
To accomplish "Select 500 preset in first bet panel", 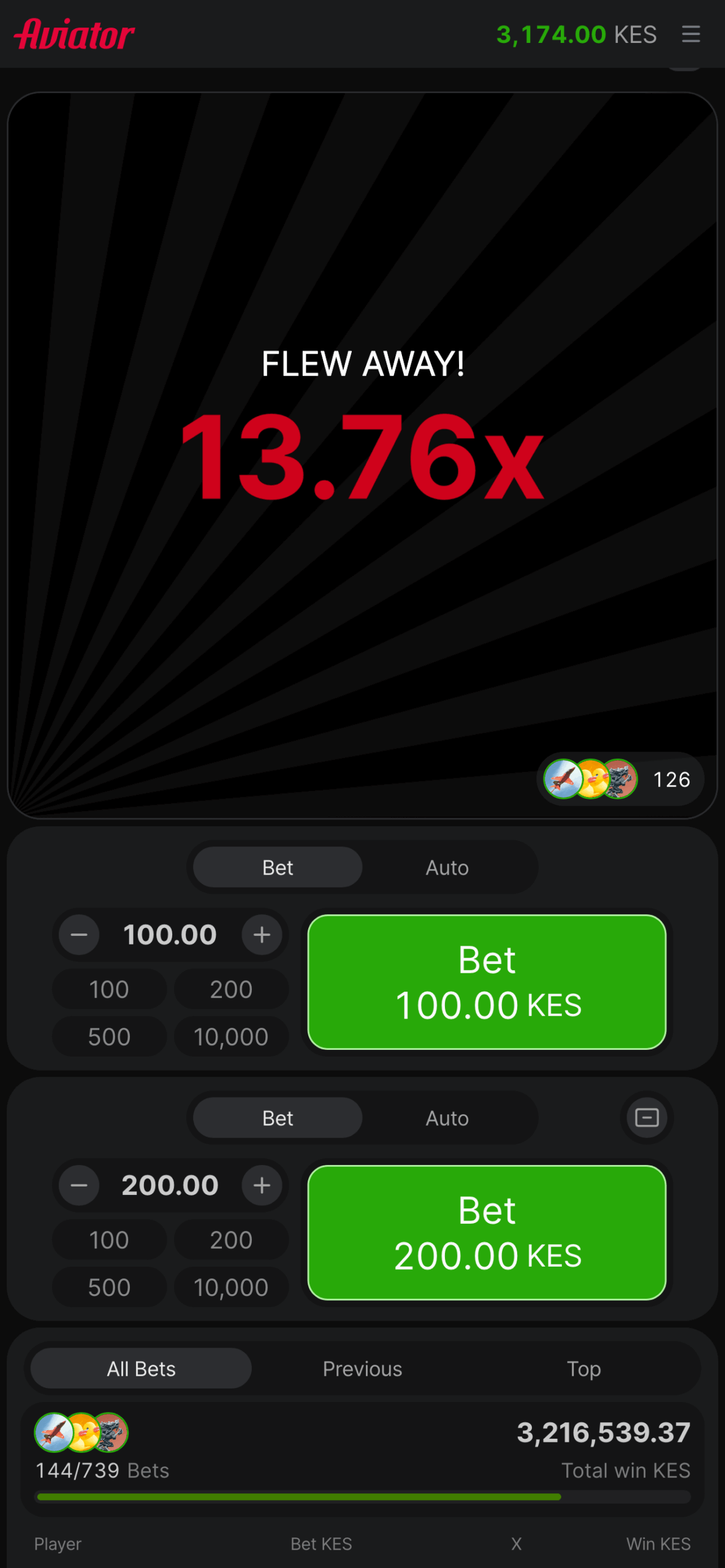I will [x=109, y=1037].
